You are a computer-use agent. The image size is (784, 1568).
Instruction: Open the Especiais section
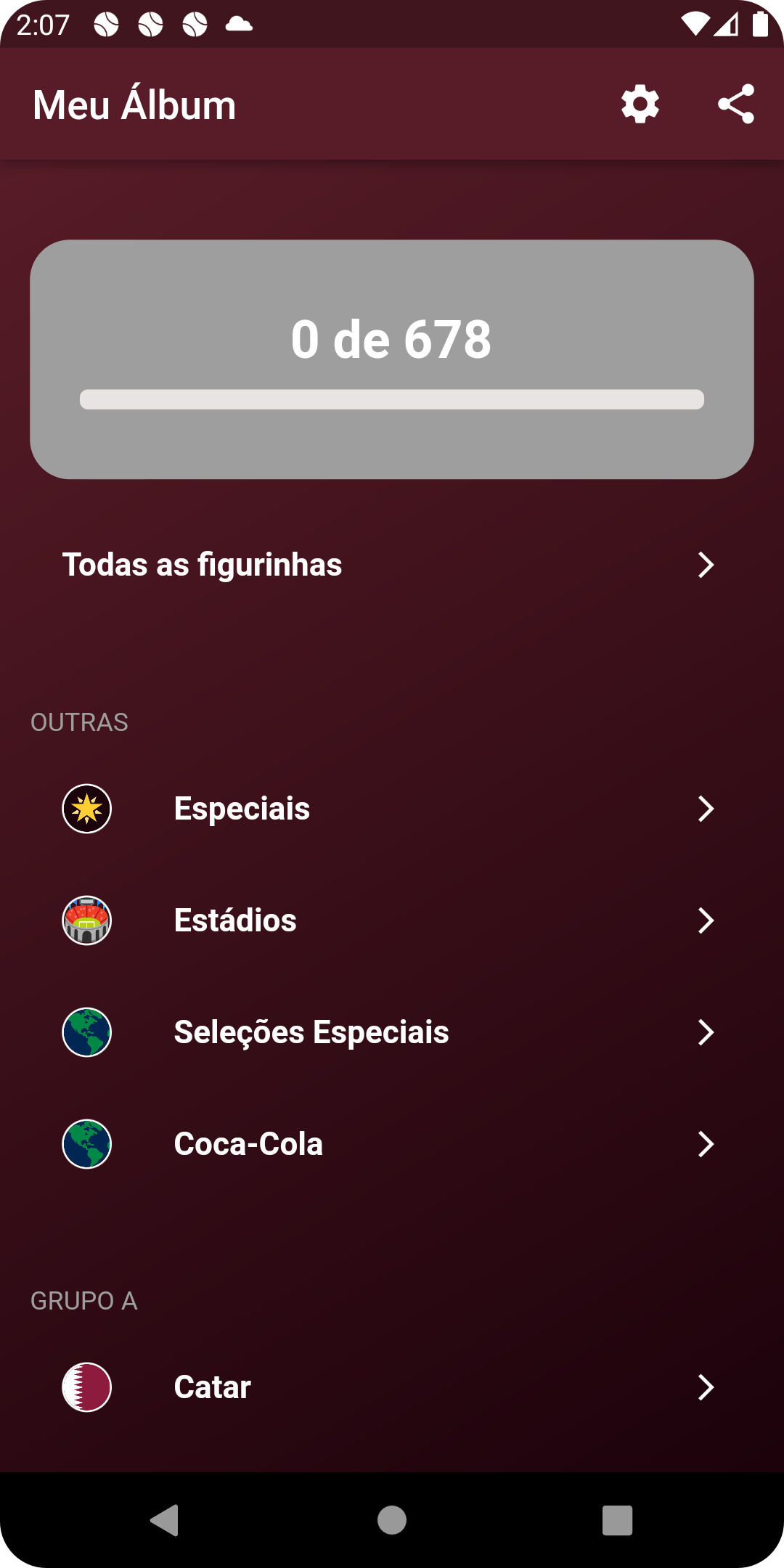coord(391,809)
